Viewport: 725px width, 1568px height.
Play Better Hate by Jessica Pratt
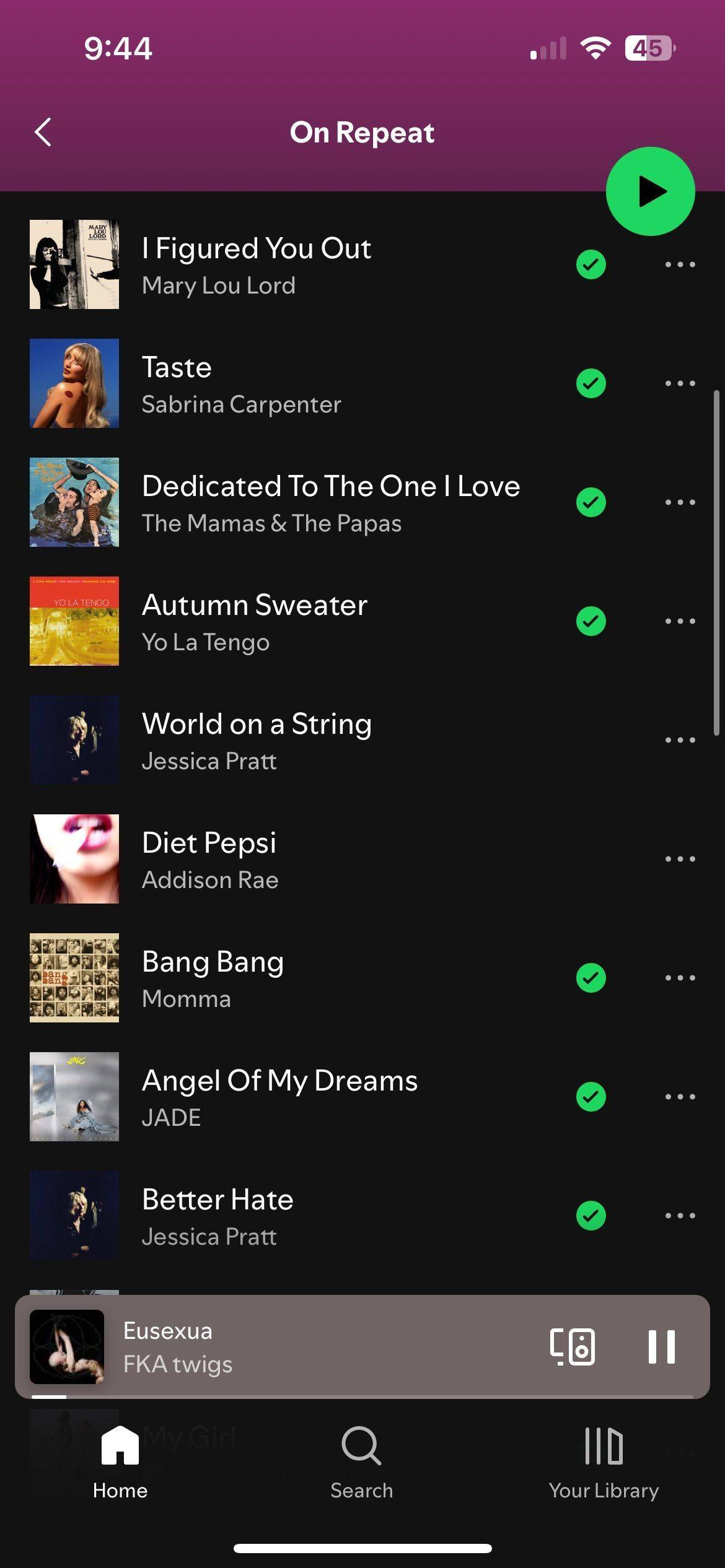click(x=291, y=1216)
